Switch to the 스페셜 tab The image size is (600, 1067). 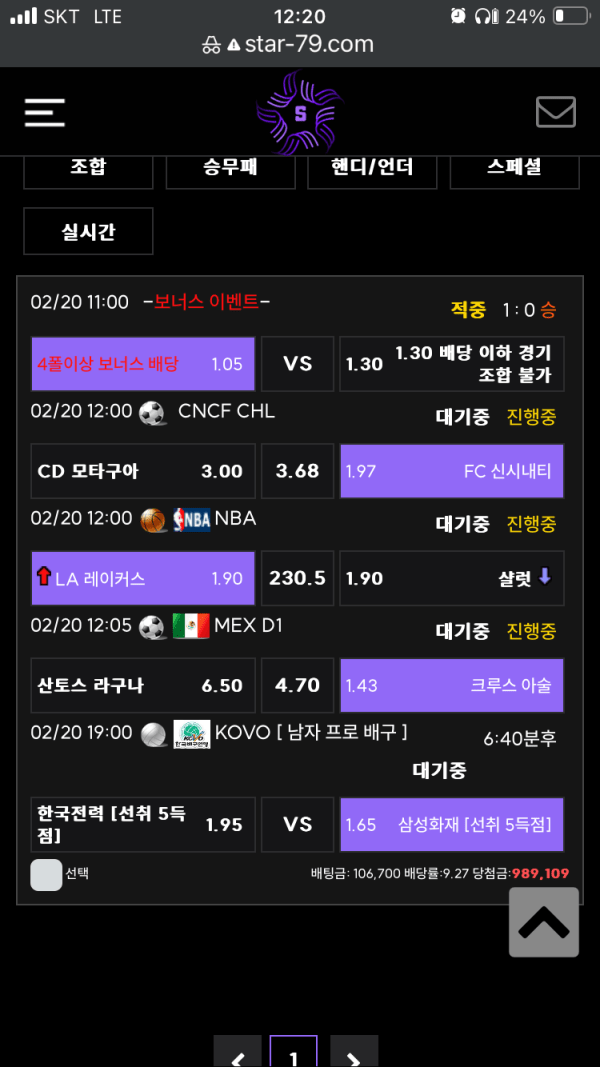(x=514, y=168)
